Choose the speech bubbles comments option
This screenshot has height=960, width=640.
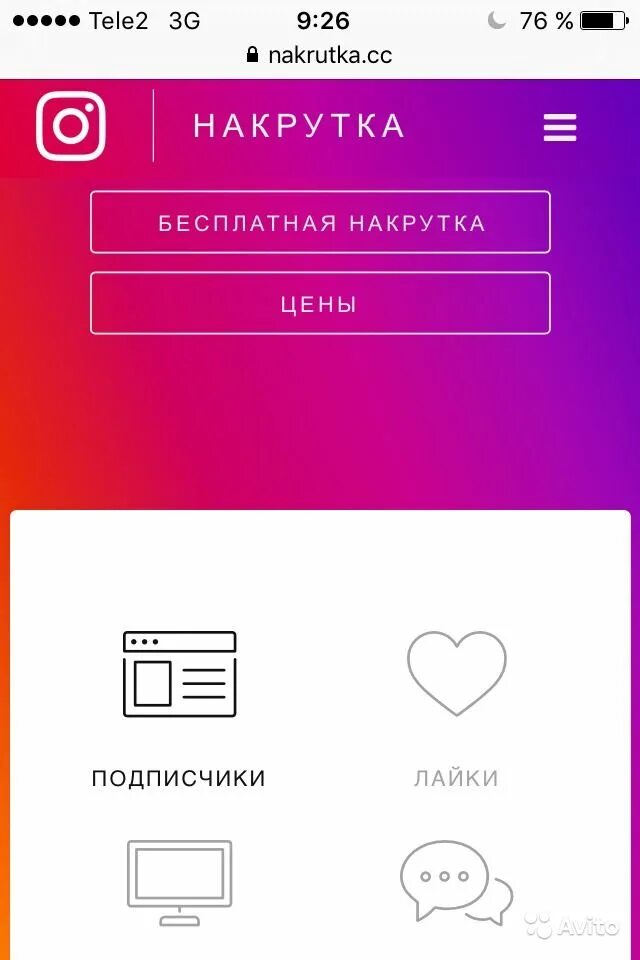click(456, 882)
